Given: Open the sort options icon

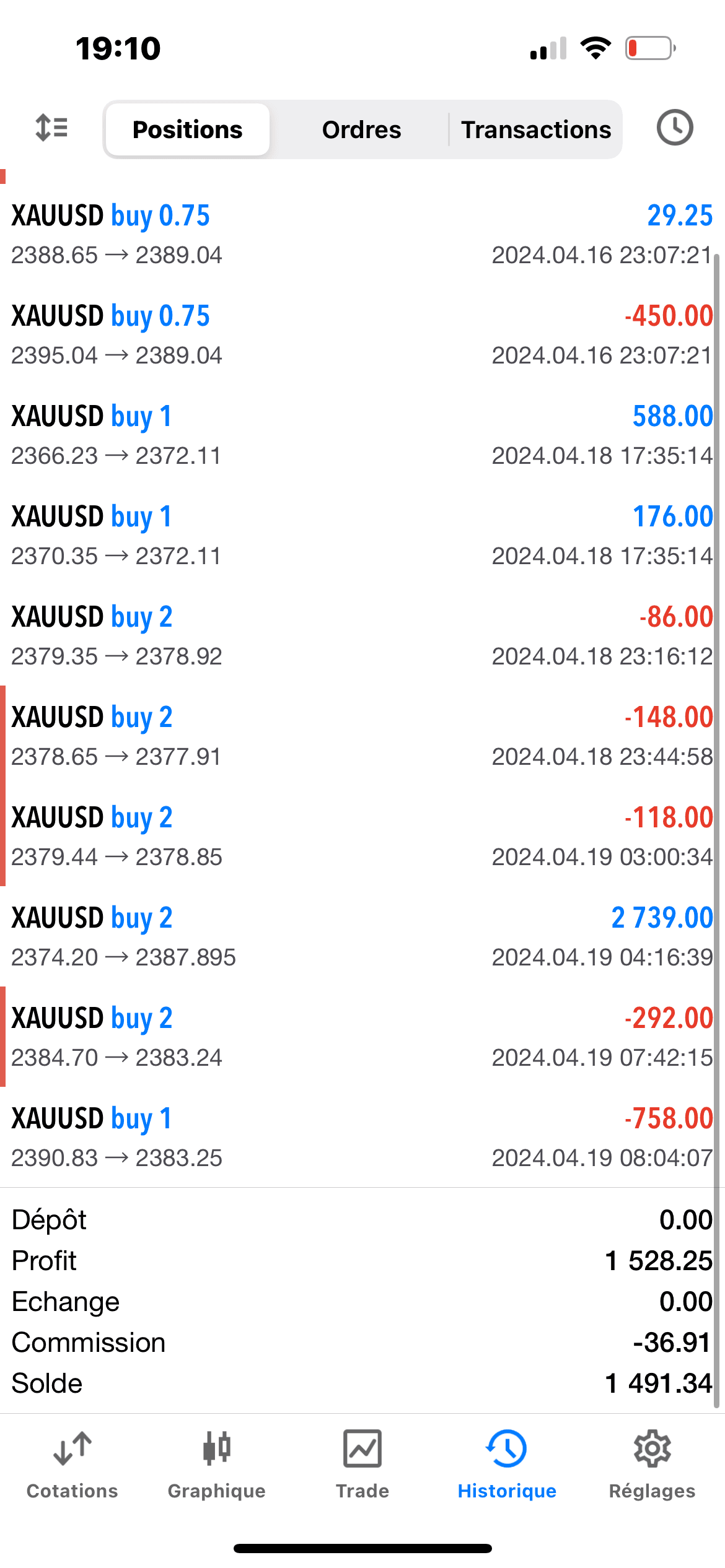Looking at the screenshot, I should coord(52,128).
